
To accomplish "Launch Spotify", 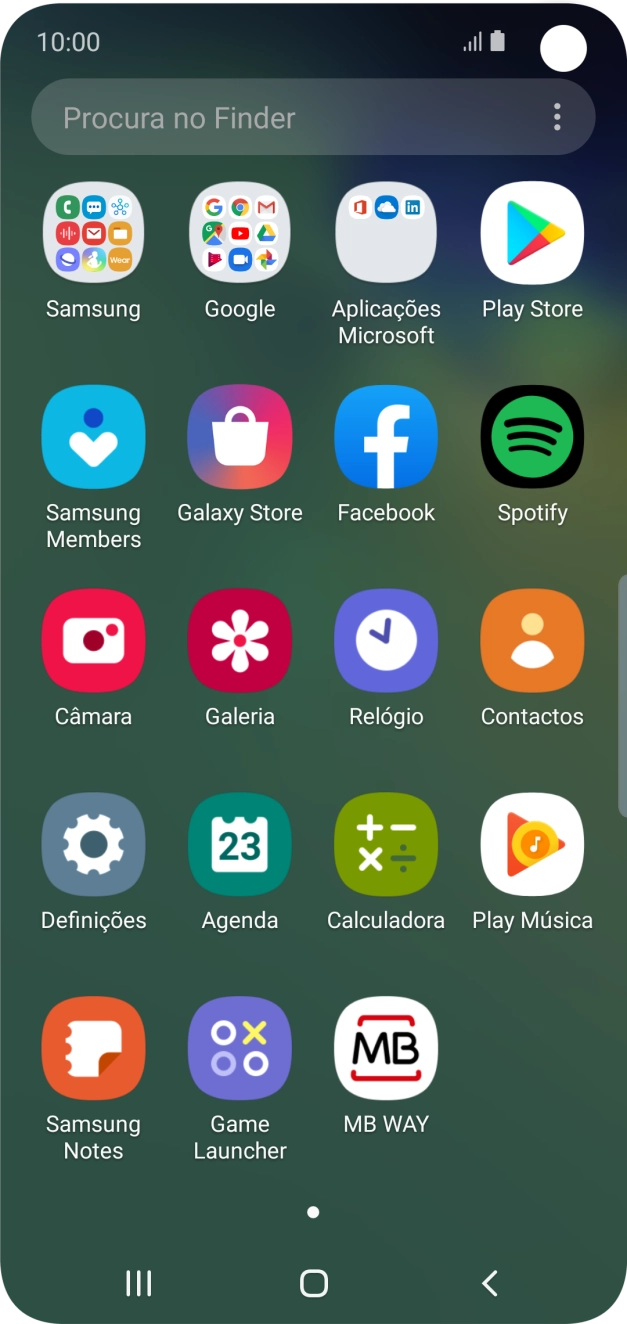I will click(x=532, y=437).
